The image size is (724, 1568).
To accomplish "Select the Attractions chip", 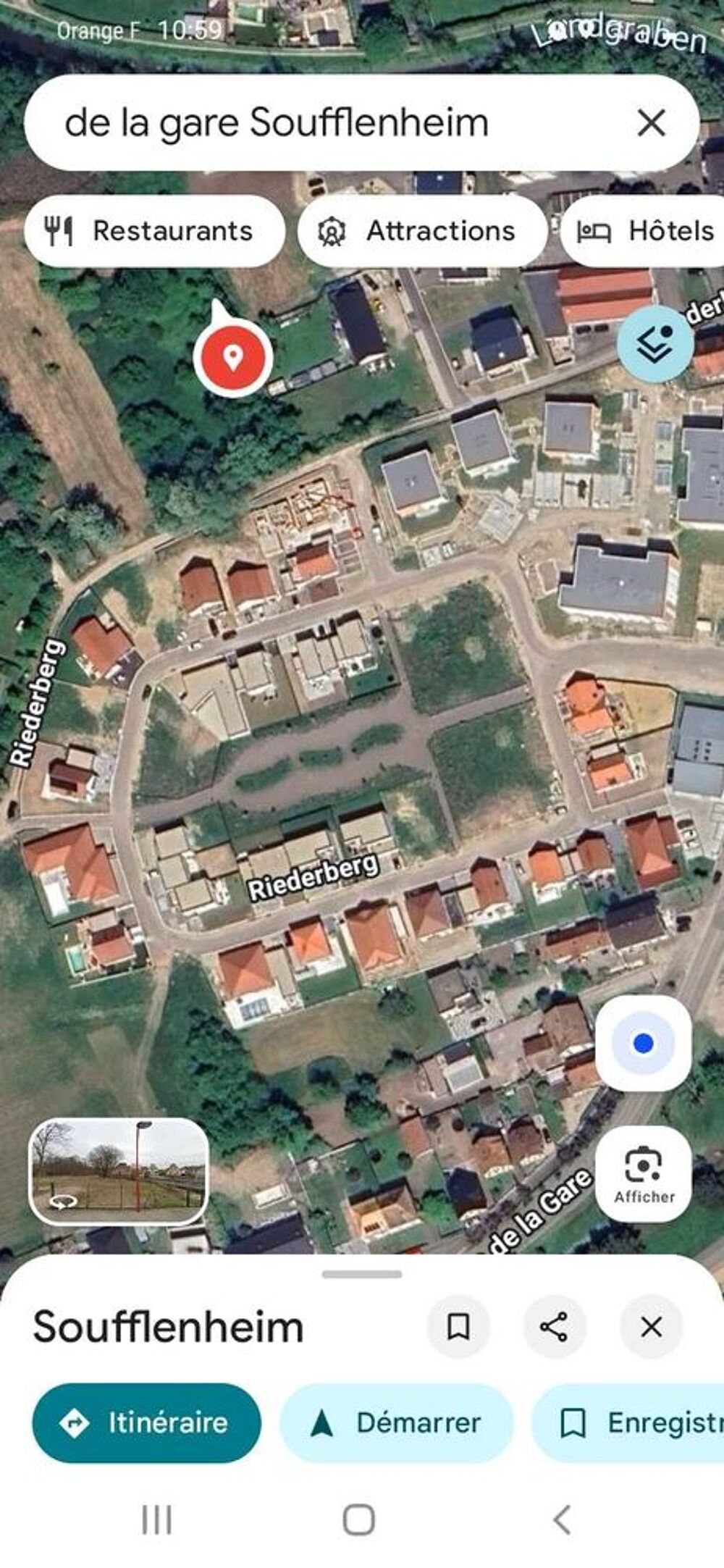I will [x=421, y=231].
